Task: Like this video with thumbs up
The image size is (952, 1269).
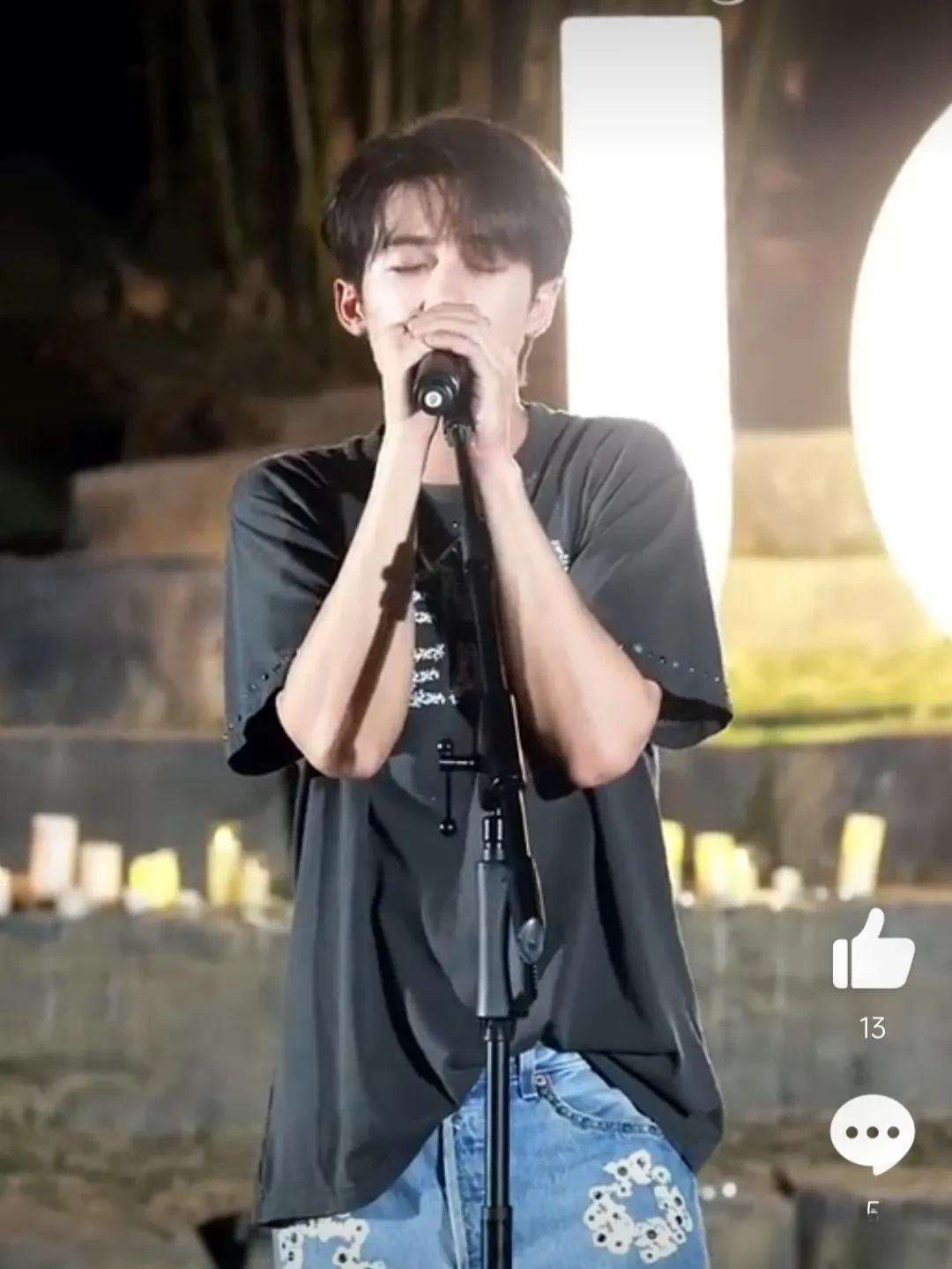Action: coord(873,951)
